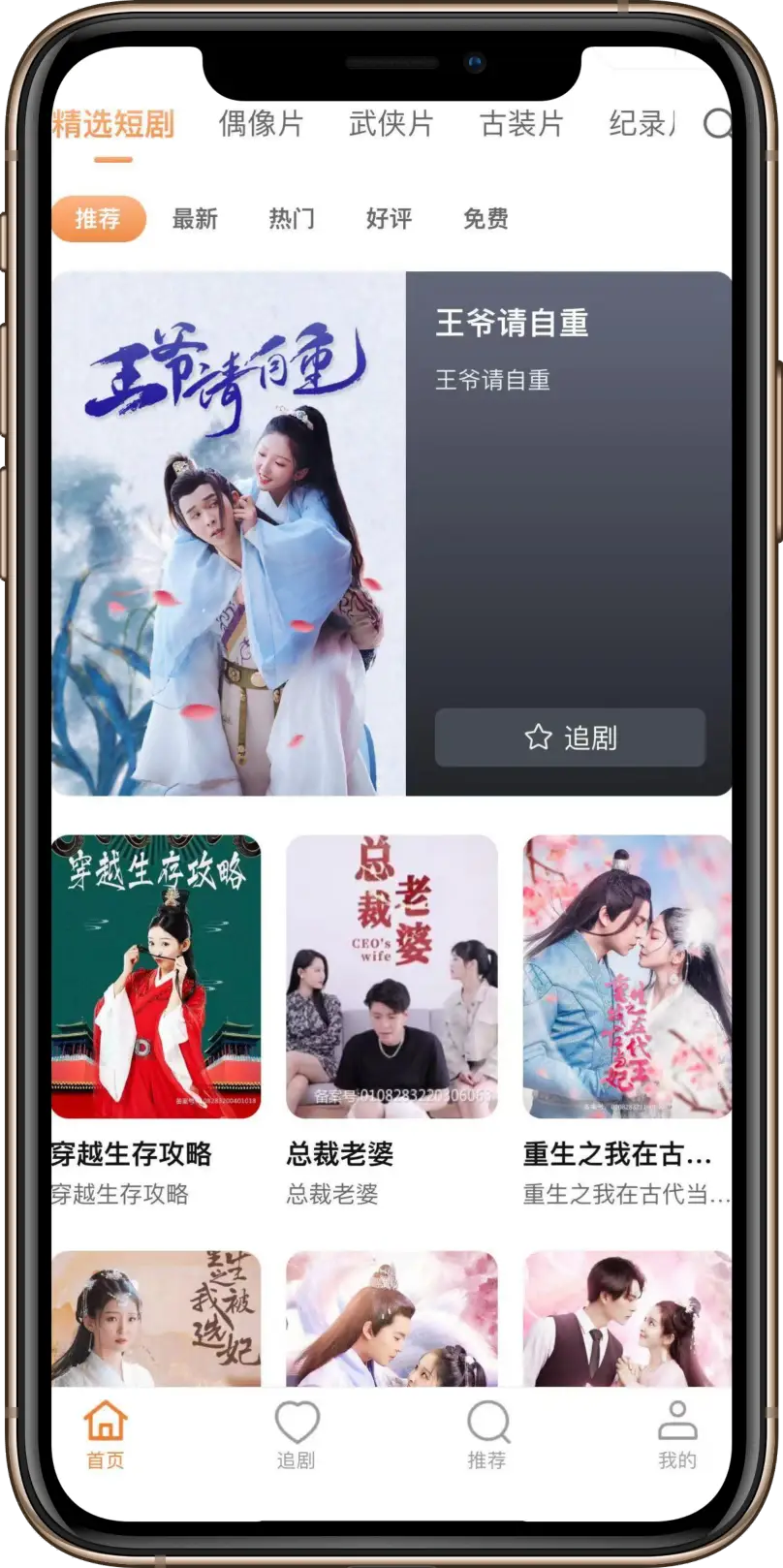Open the search magnifier icon
The width and height of the screenshot is (783, 1568).
tap(717, 124)
